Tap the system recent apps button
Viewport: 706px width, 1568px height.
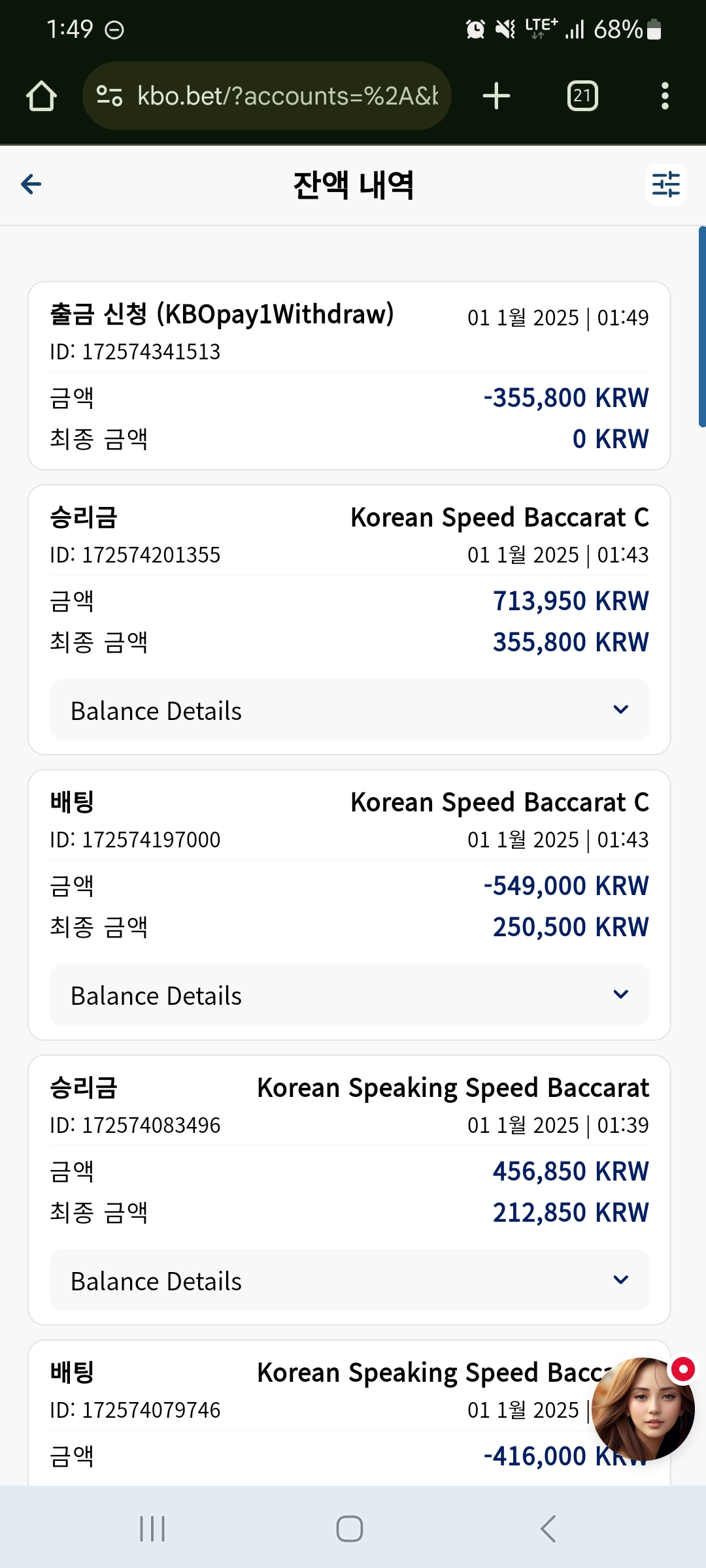(152, 1529)
